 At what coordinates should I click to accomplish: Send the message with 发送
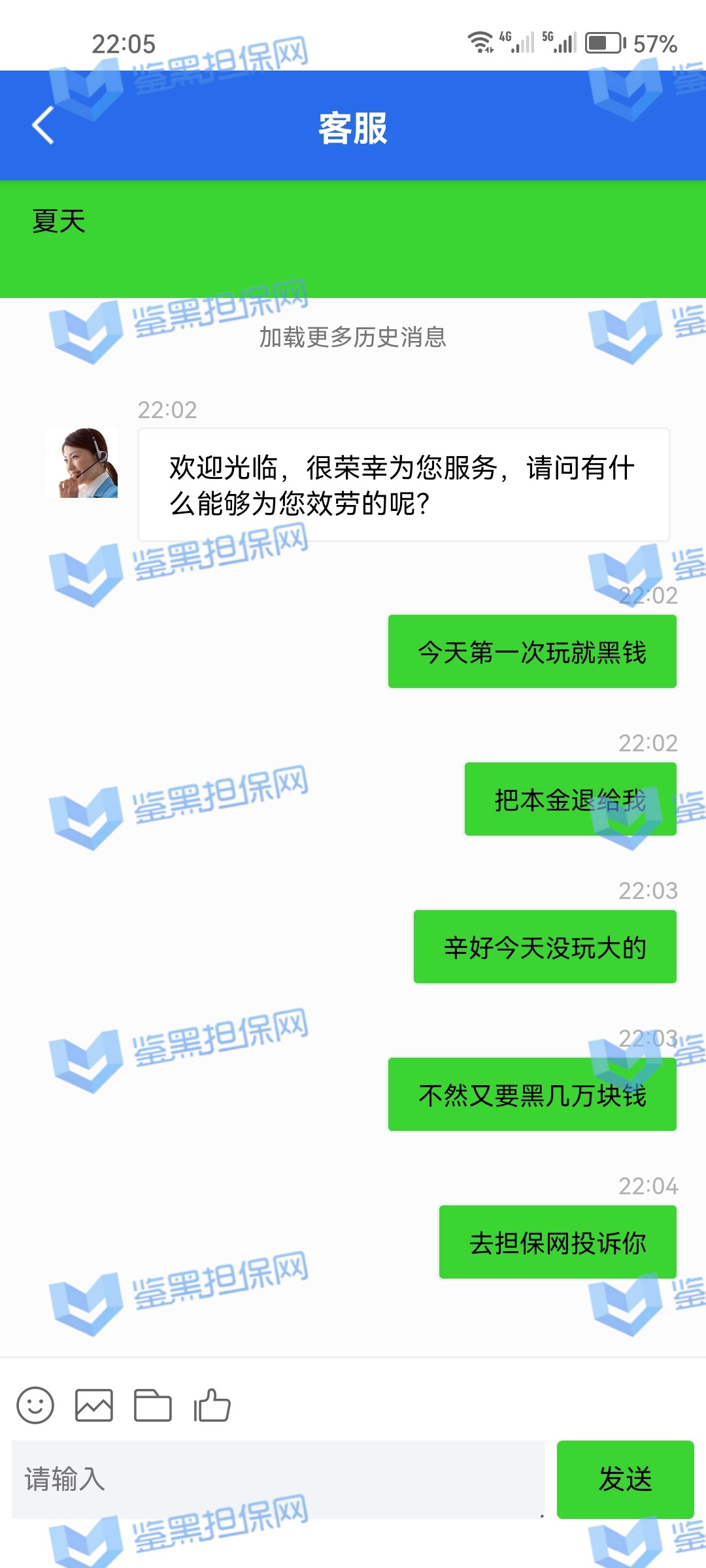click(x=625, y=1479)
